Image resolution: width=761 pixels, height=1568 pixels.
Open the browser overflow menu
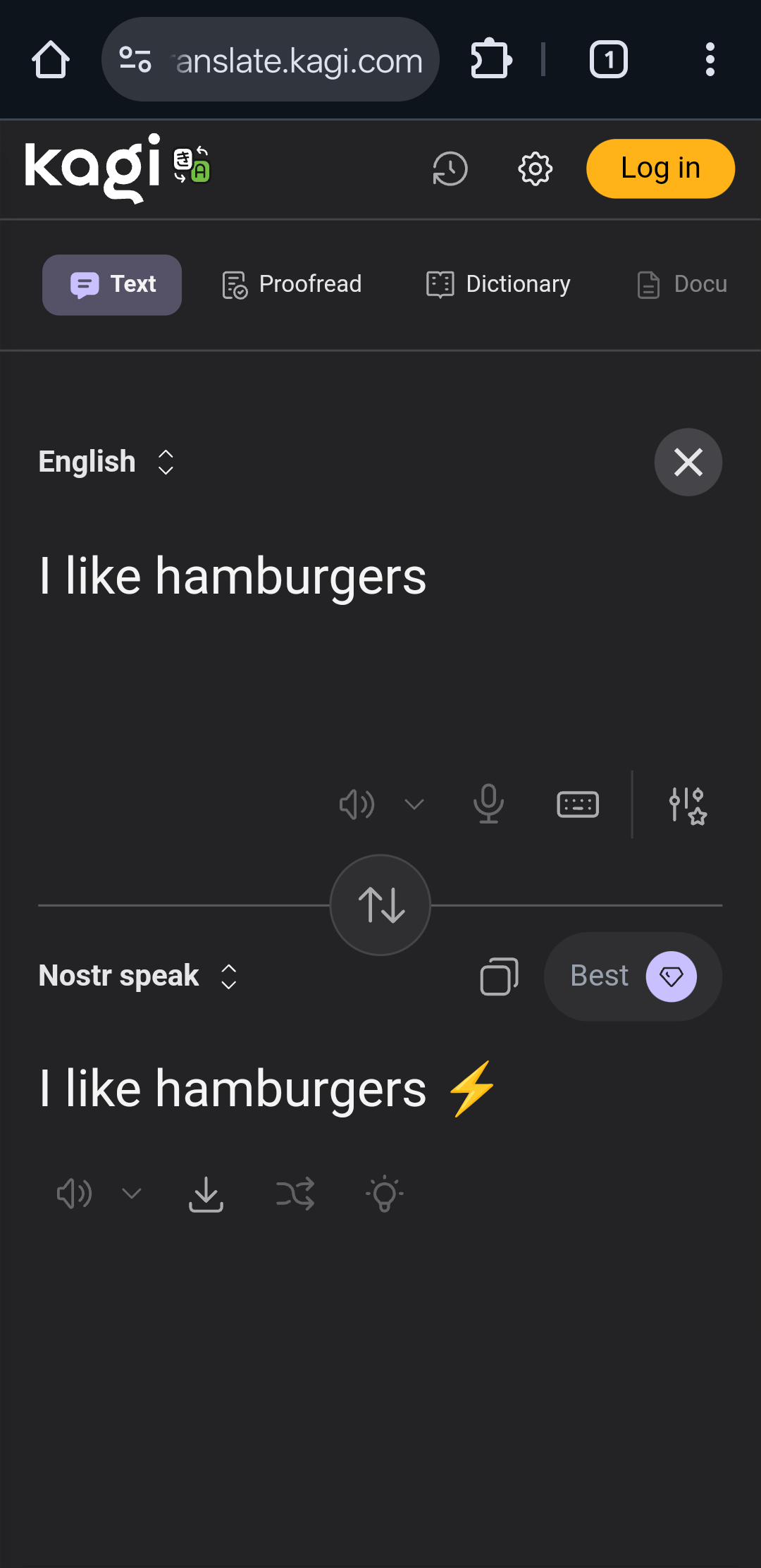pyautogui.click(x=710, y=60)
